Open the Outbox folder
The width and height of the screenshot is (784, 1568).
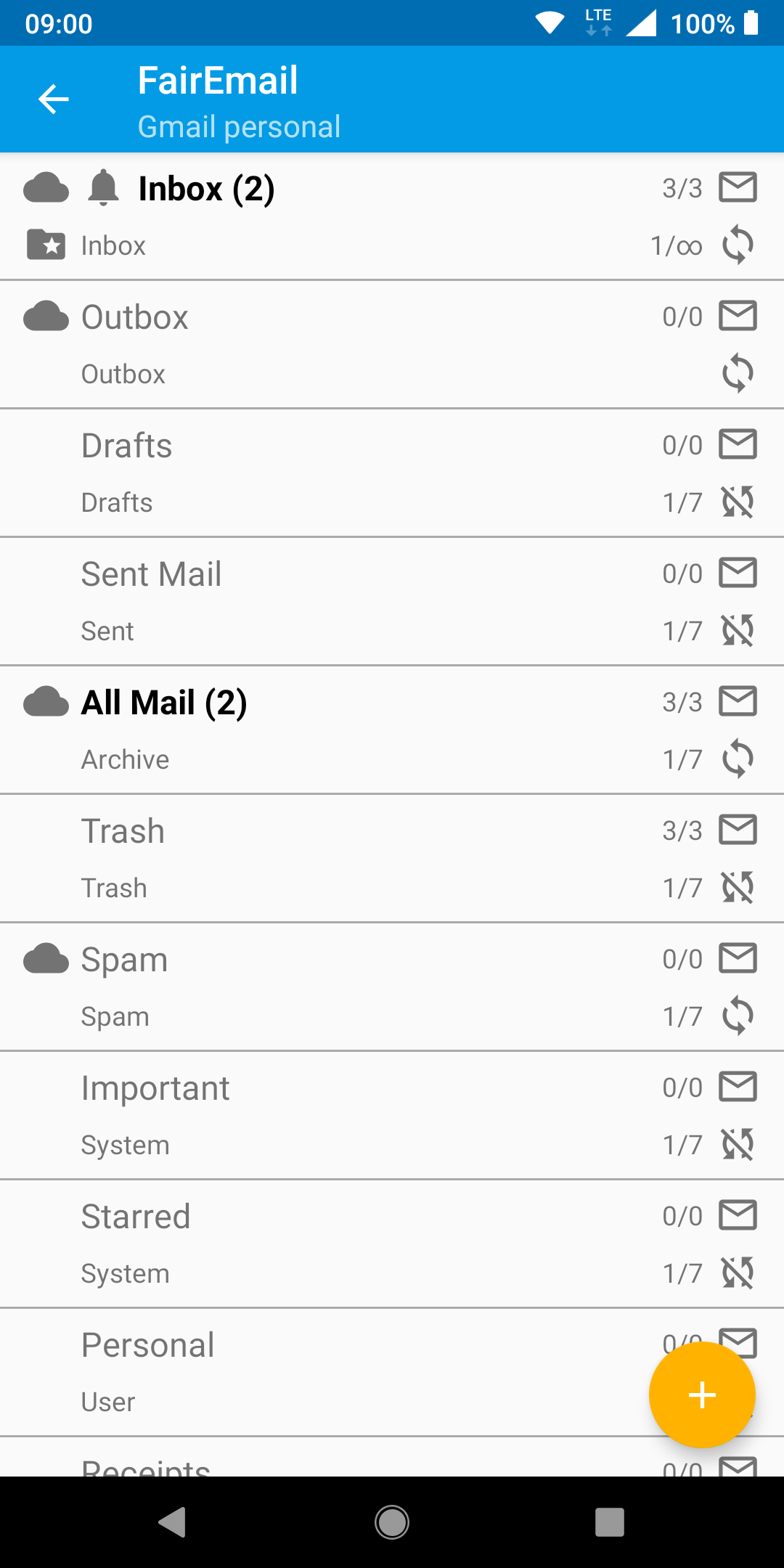point(135,318)
